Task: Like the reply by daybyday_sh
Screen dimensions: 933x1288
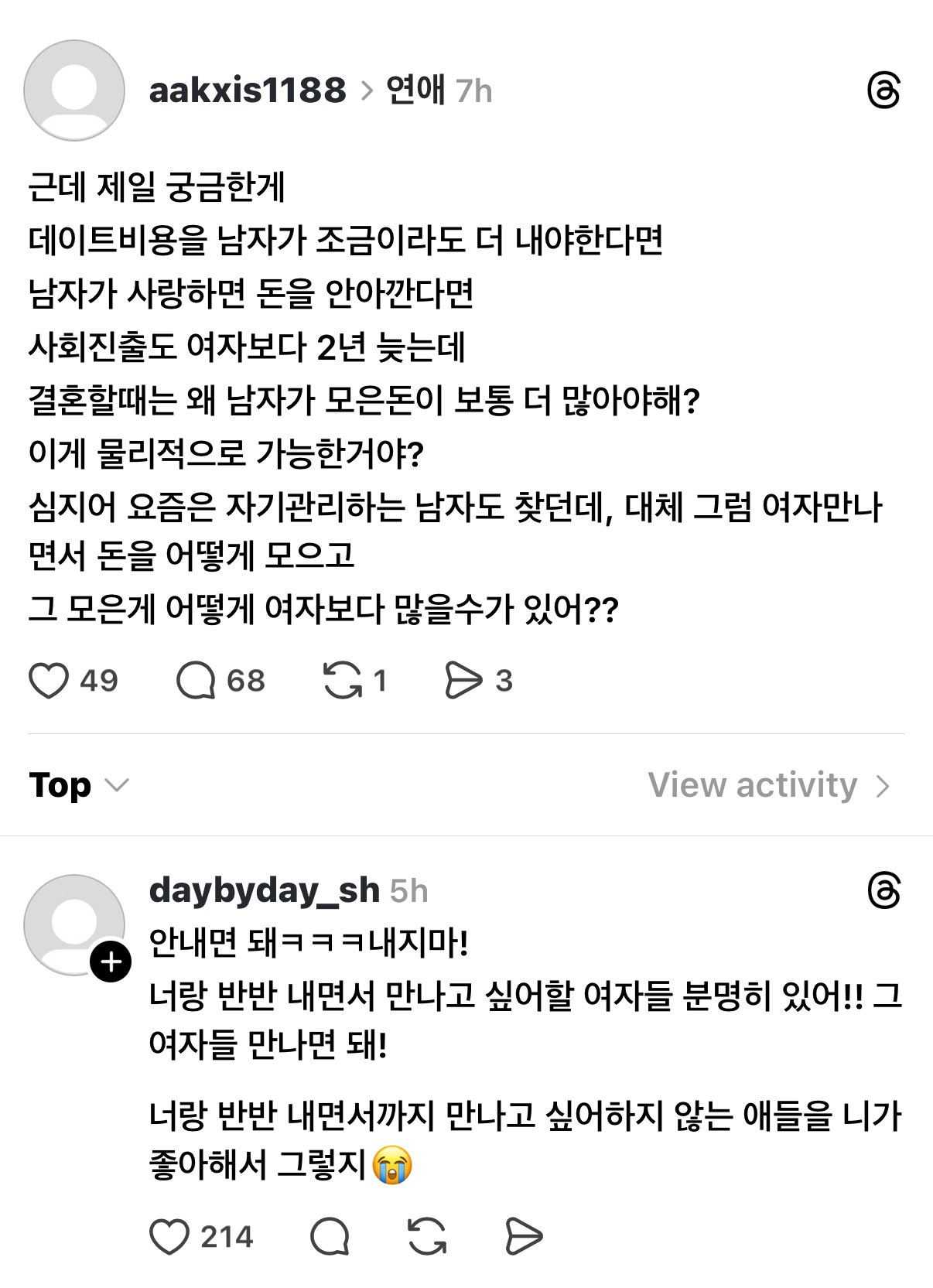Action: (169, 1236)
